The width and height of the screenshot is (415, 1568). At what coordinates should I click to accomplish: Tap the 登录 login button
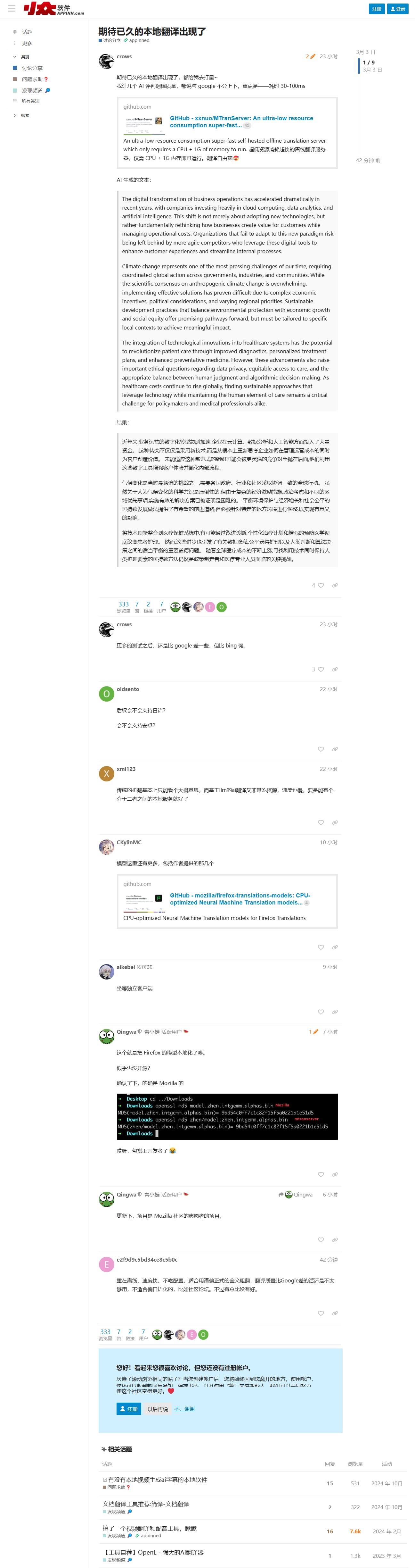click(397, 9)
